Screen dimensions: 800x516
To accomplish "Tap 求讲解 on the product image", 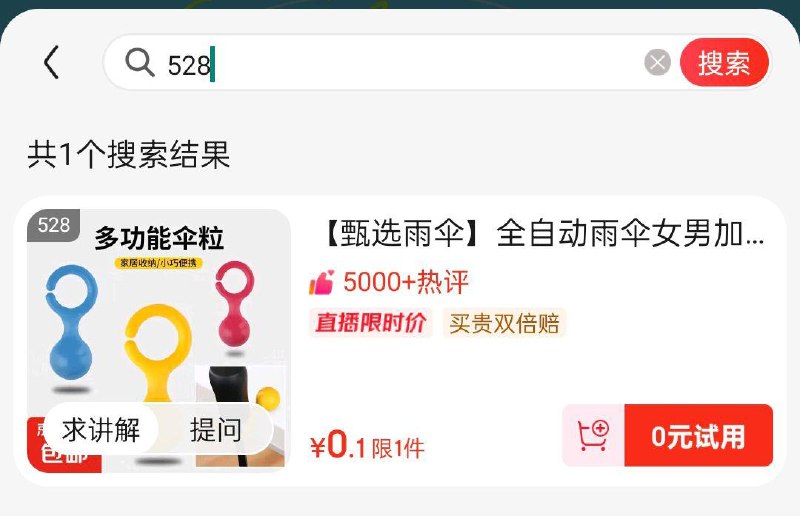I will (101, 430).
